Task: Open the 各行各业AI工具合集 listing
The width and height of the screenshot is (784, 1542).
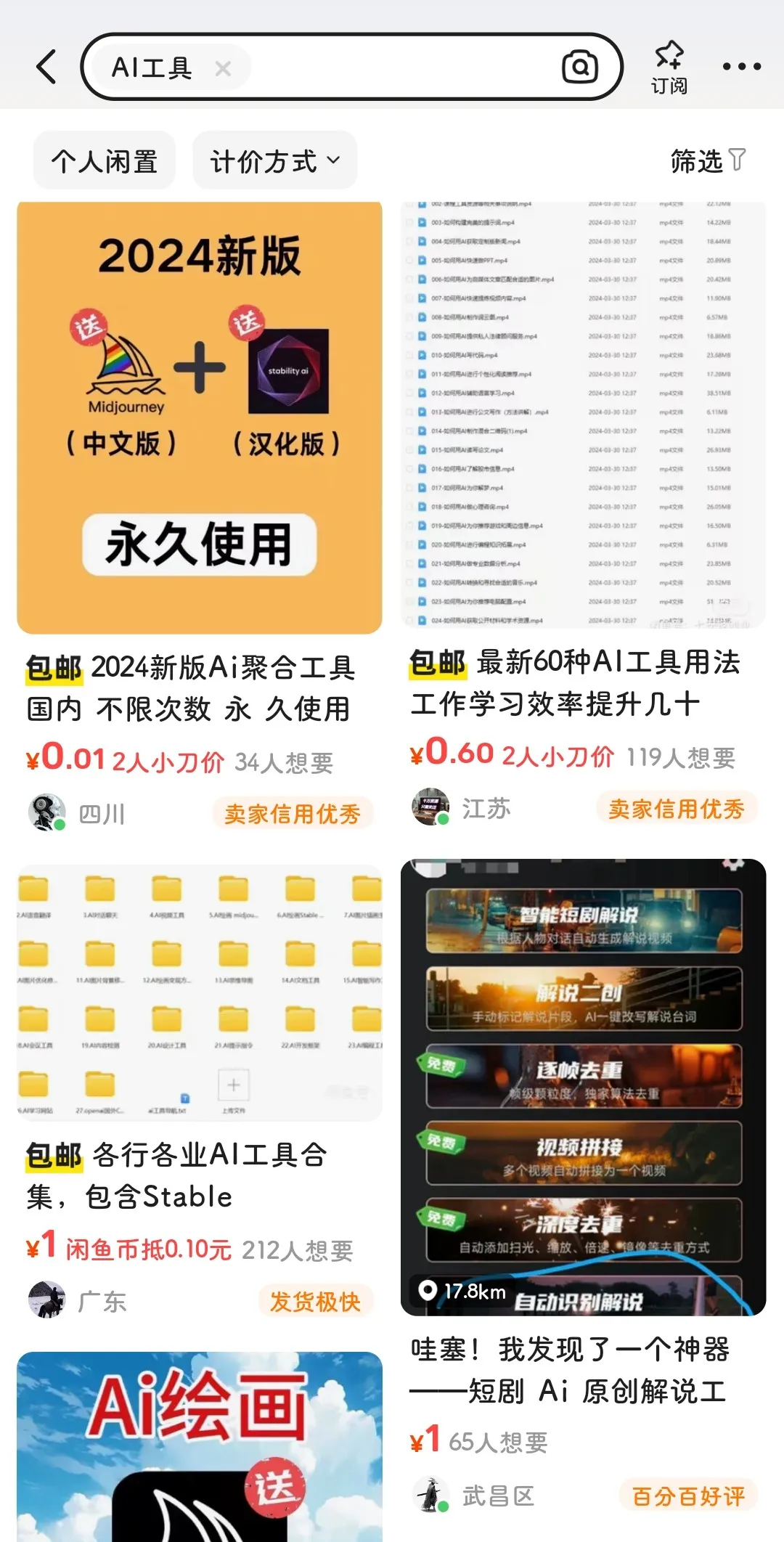Action: coord(200,992)
